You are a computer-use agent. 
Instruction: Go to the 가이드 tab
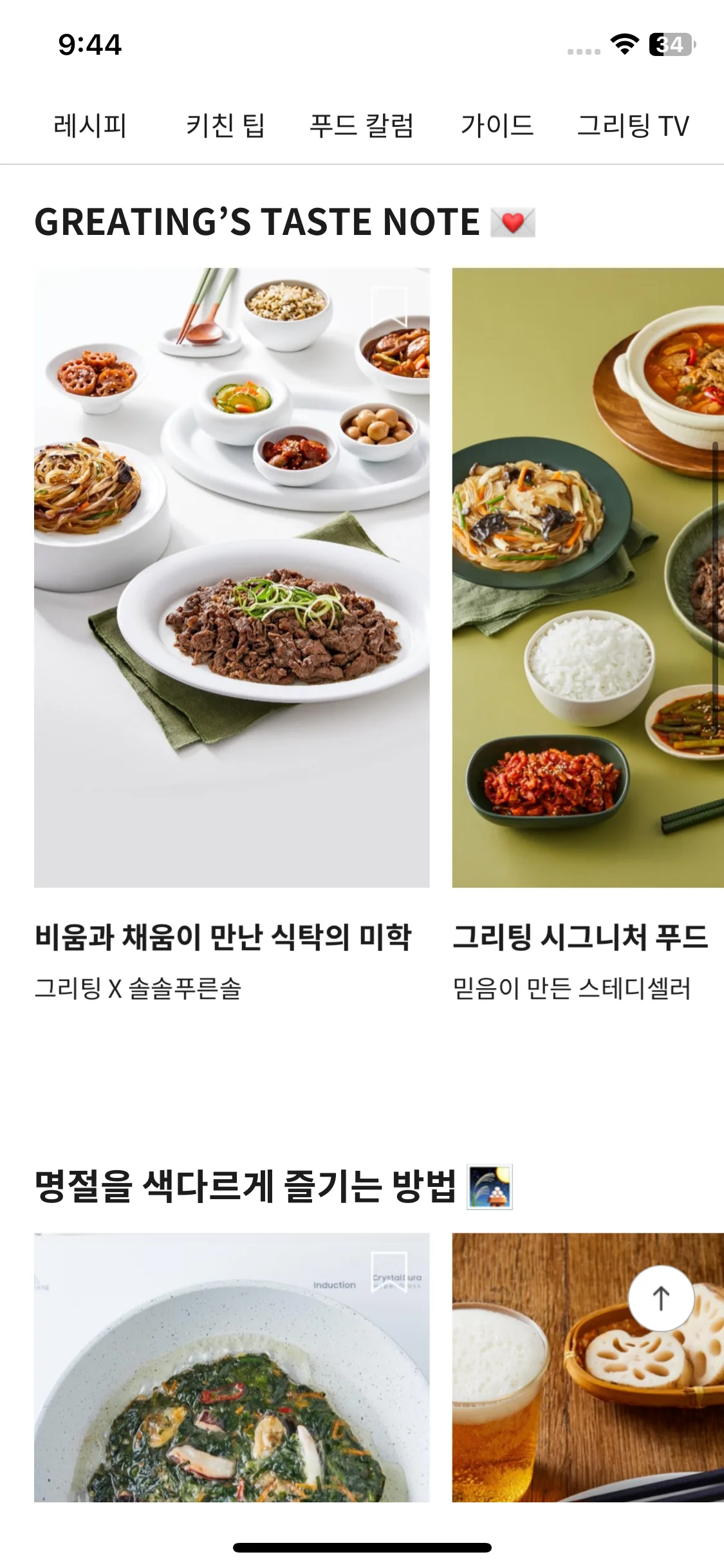click(497, 126)
